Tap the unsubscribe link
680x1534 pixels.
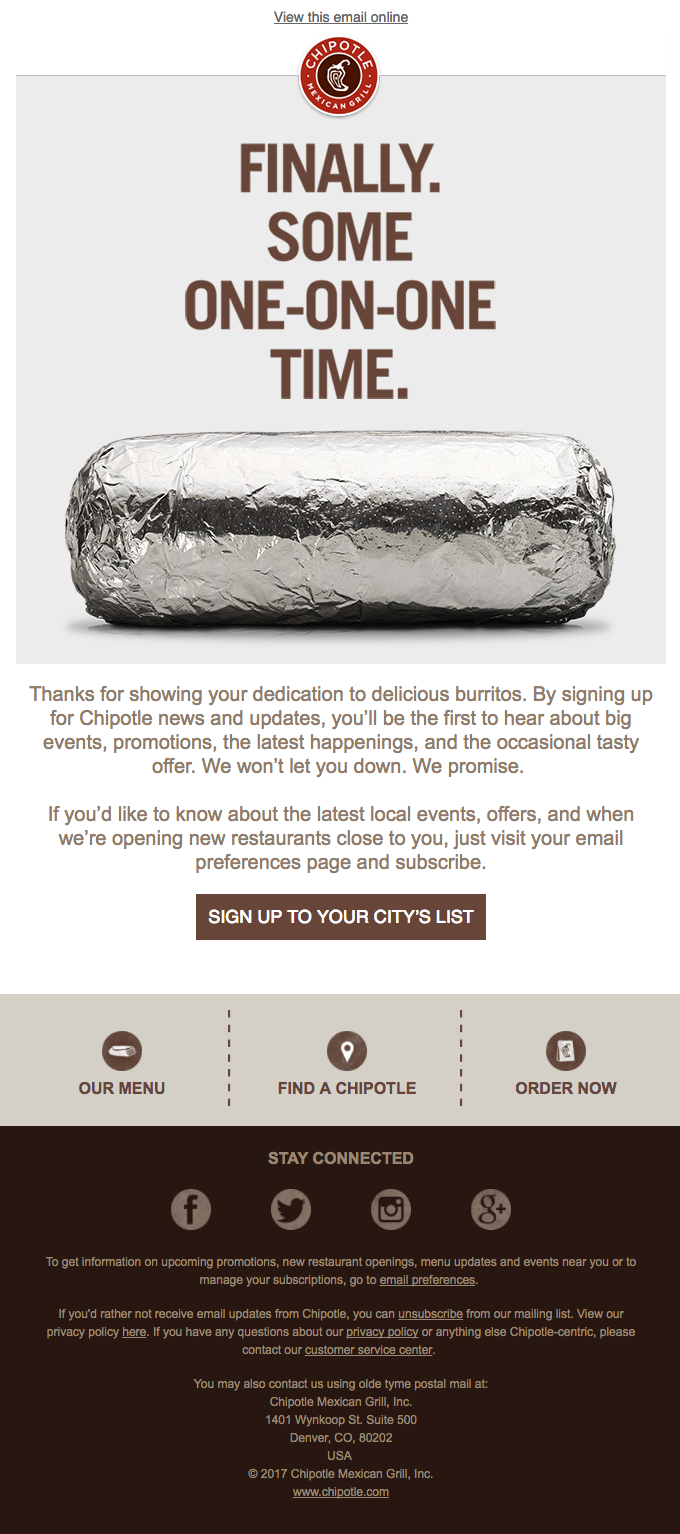point(430,1314)
